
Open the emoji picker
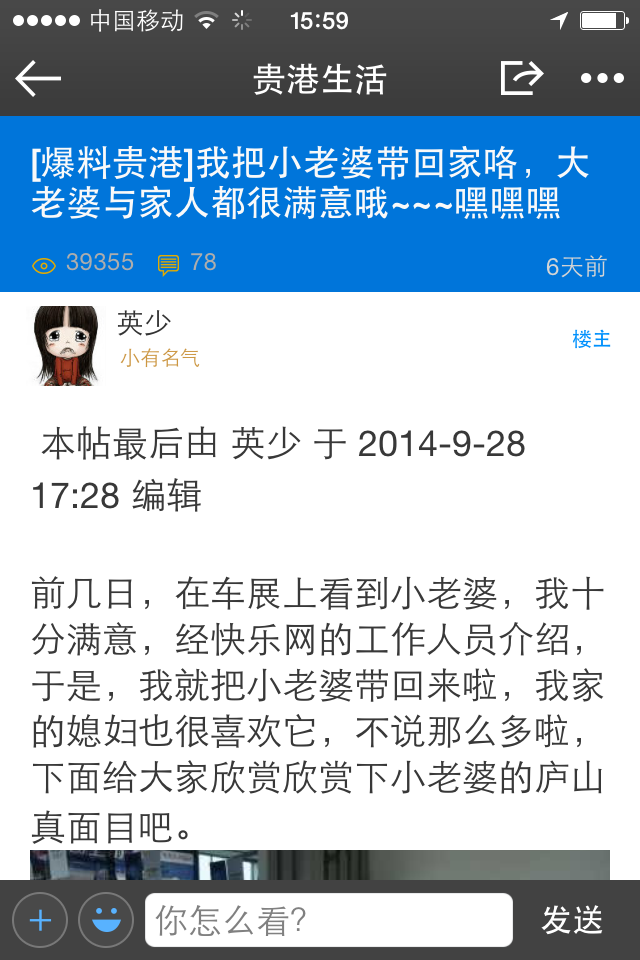[x=106, y=919]
